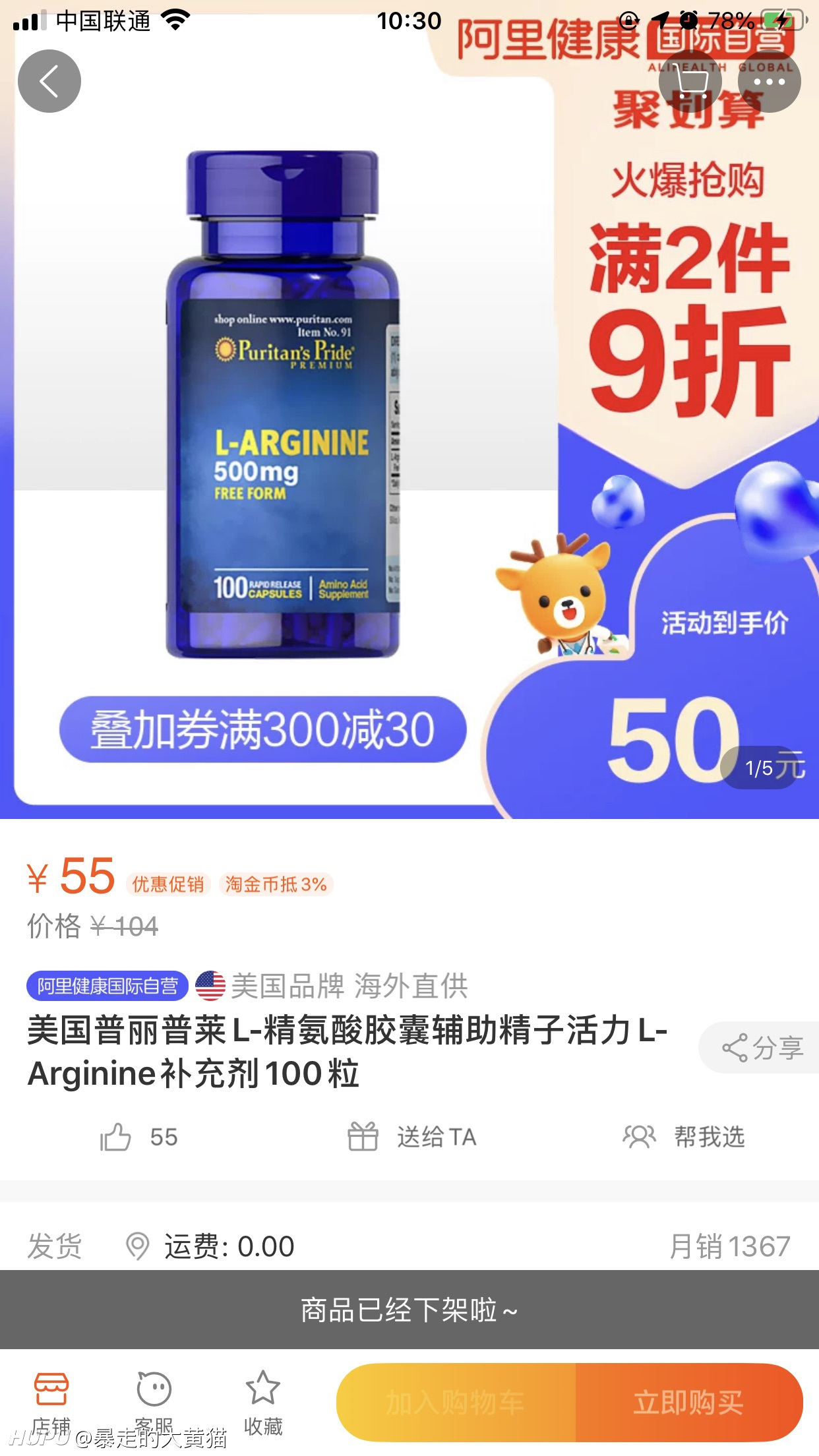The image size is (819, 1456).
Task: Open the shopping cart icon
Action: (x=690, y=81)
